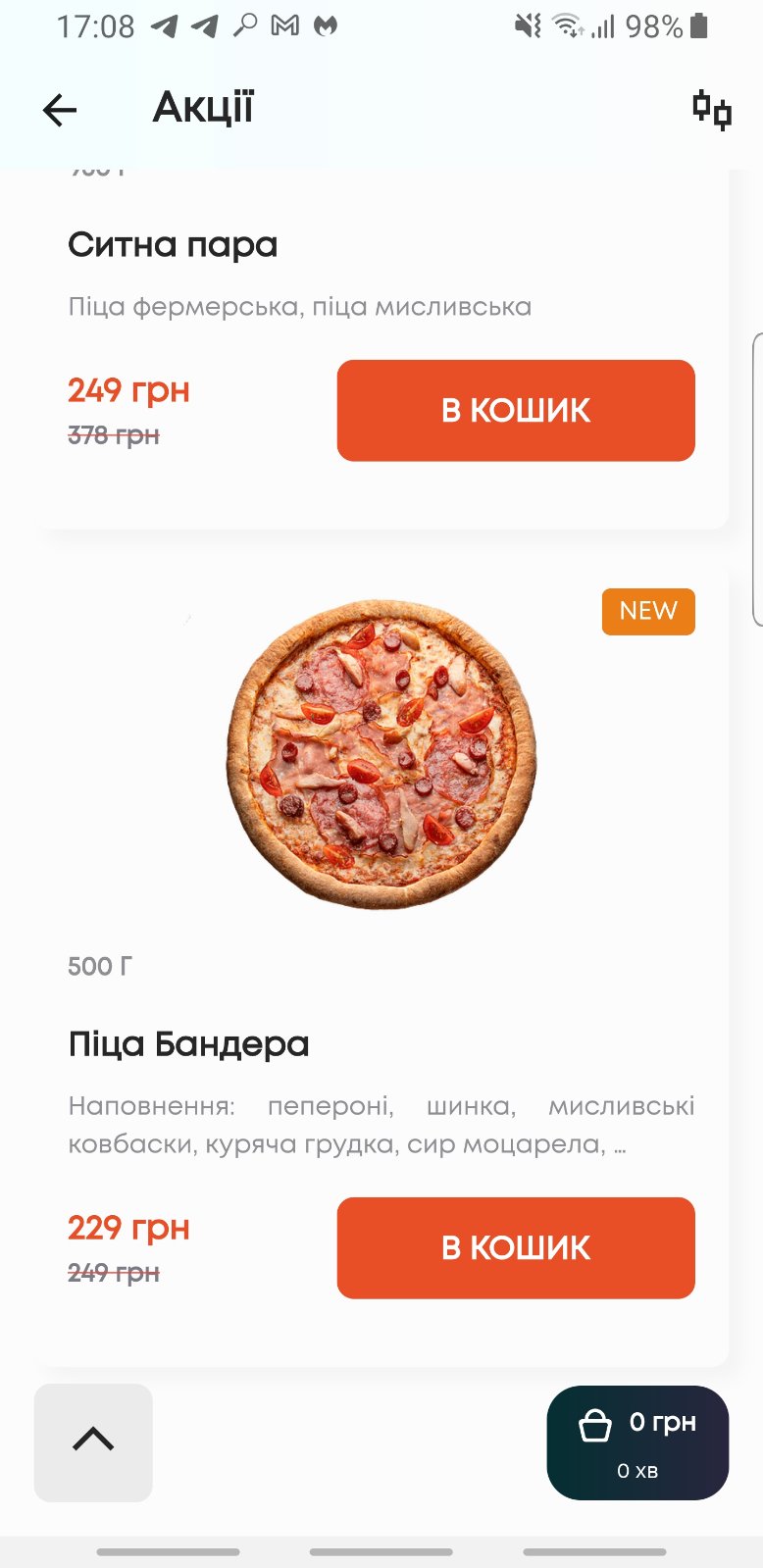Screen dimensions: 763x1568
Task: Open the cart showing 0 грн
Action: pos(637,1442)
